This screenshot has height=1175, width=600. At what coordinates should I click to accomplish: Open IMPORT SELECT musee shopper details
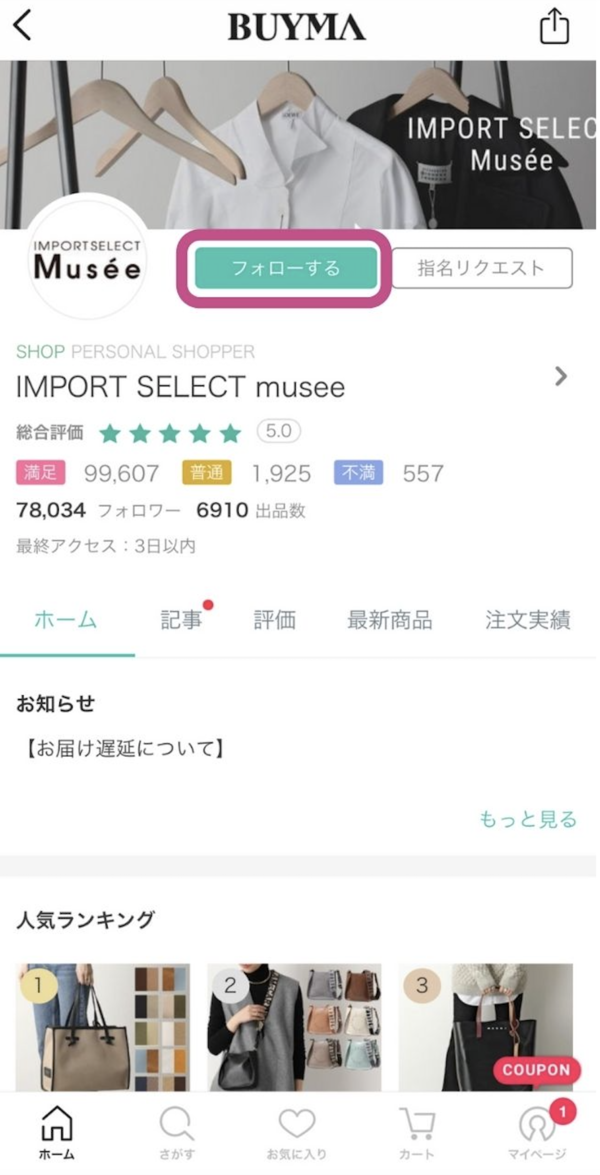(560, 376)
